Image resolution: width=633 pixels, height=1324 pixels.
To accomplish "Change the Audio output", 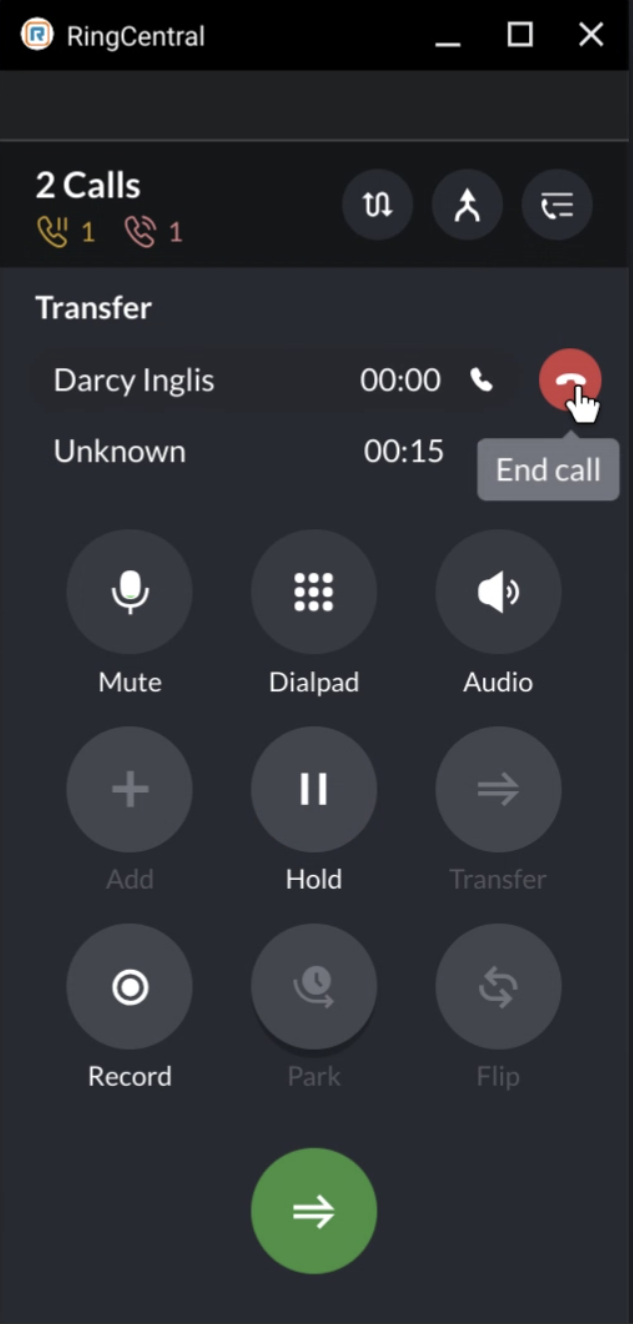I will point(498,592).
